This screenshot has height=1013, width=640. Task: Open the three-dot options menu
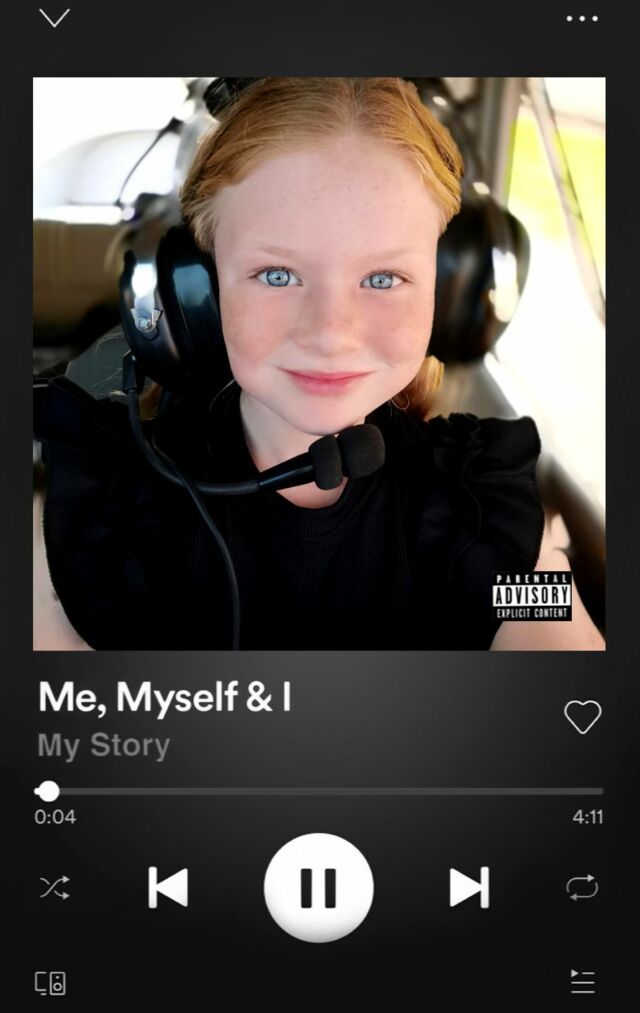[x=582, y=19]
